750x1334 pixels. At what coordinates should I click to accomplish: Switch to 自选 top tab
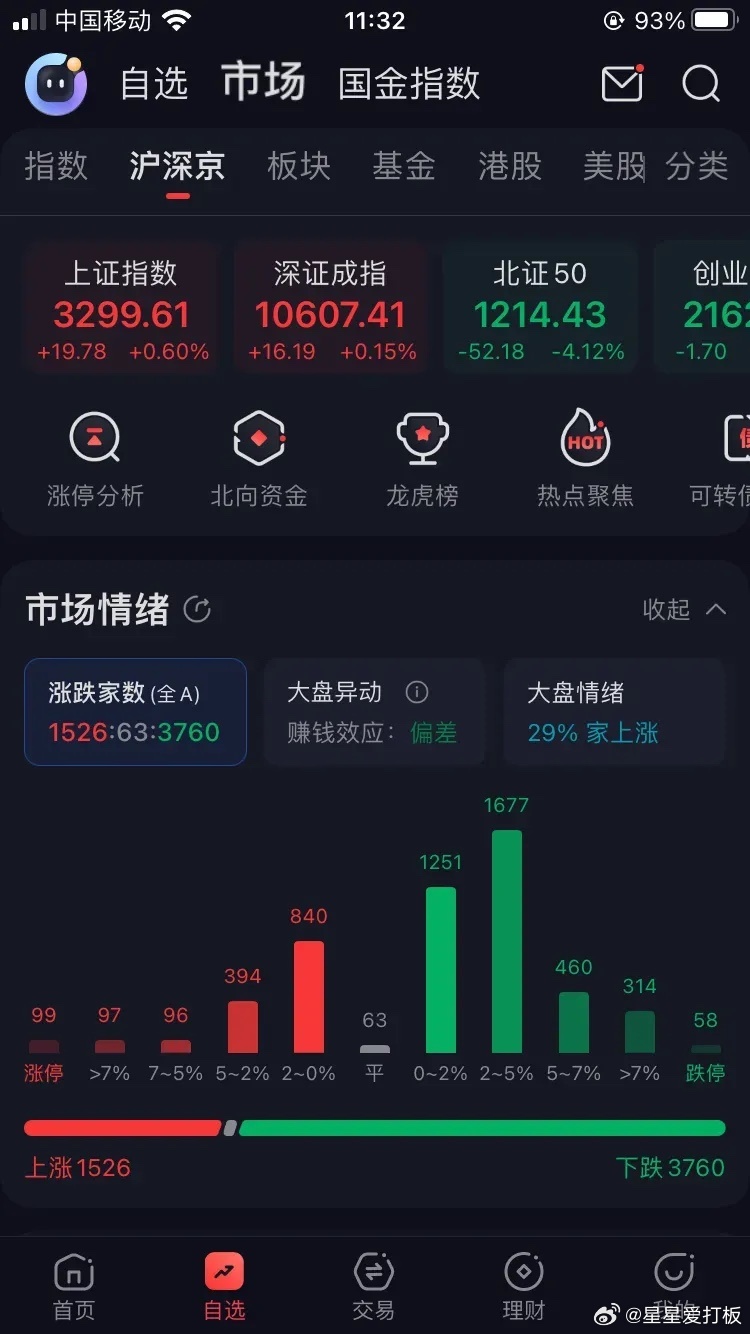154,84
